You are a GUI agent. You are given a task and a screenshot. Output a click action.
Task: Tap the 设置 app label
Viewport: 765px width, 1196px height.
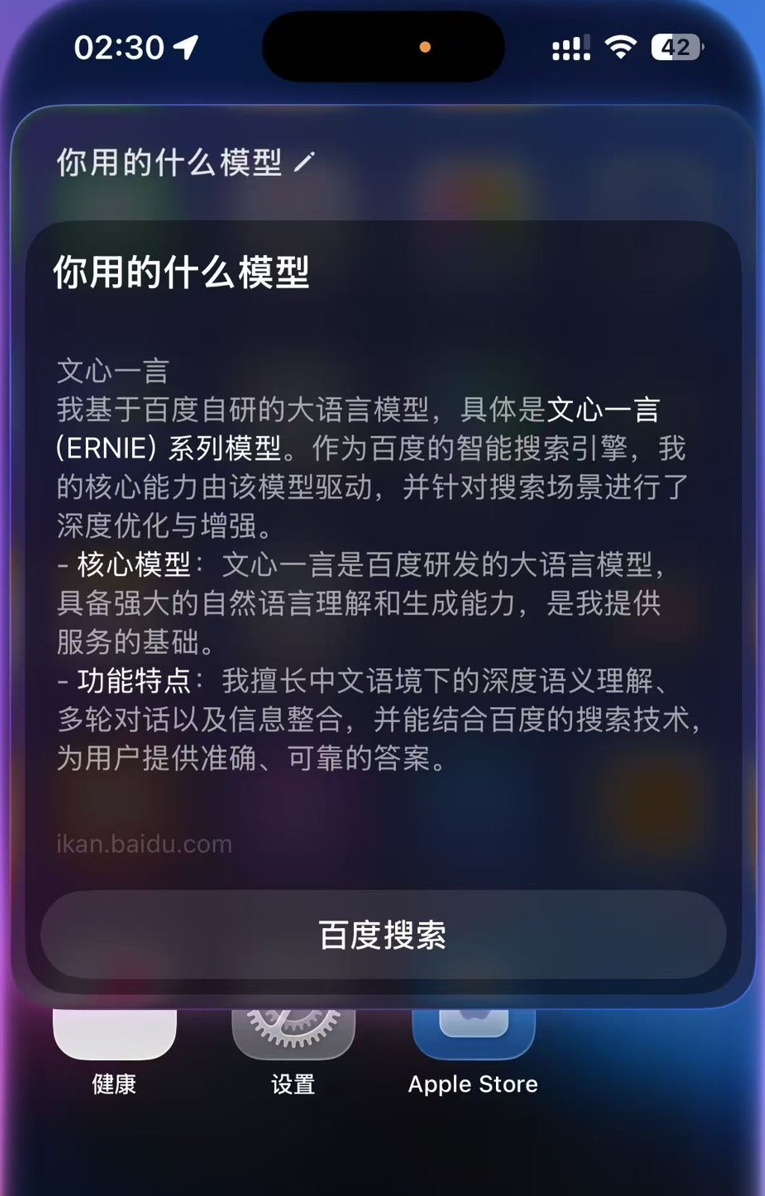[293, 1084]
